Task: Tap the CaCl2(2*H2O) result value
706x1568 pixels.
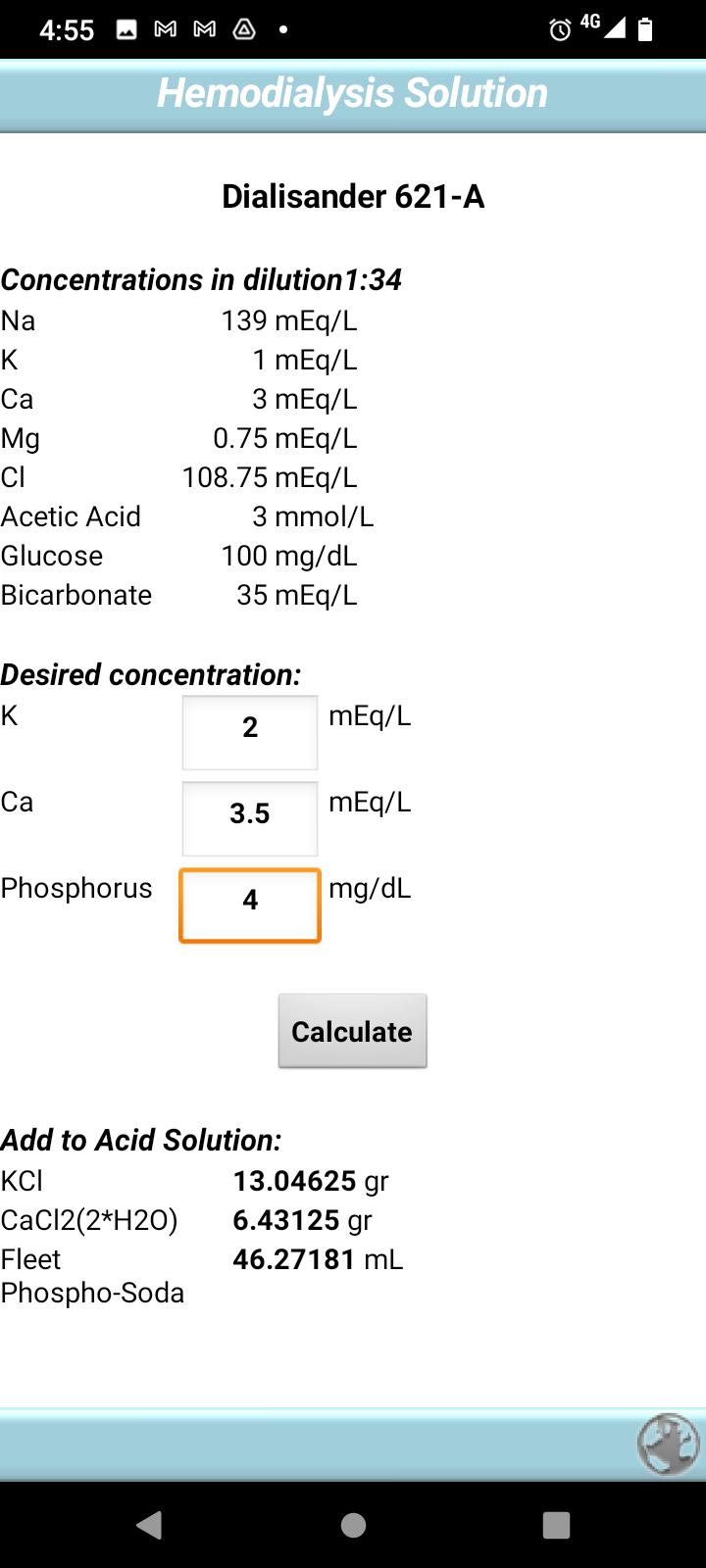Action: pyautogui.click(x=288, y=1220)
